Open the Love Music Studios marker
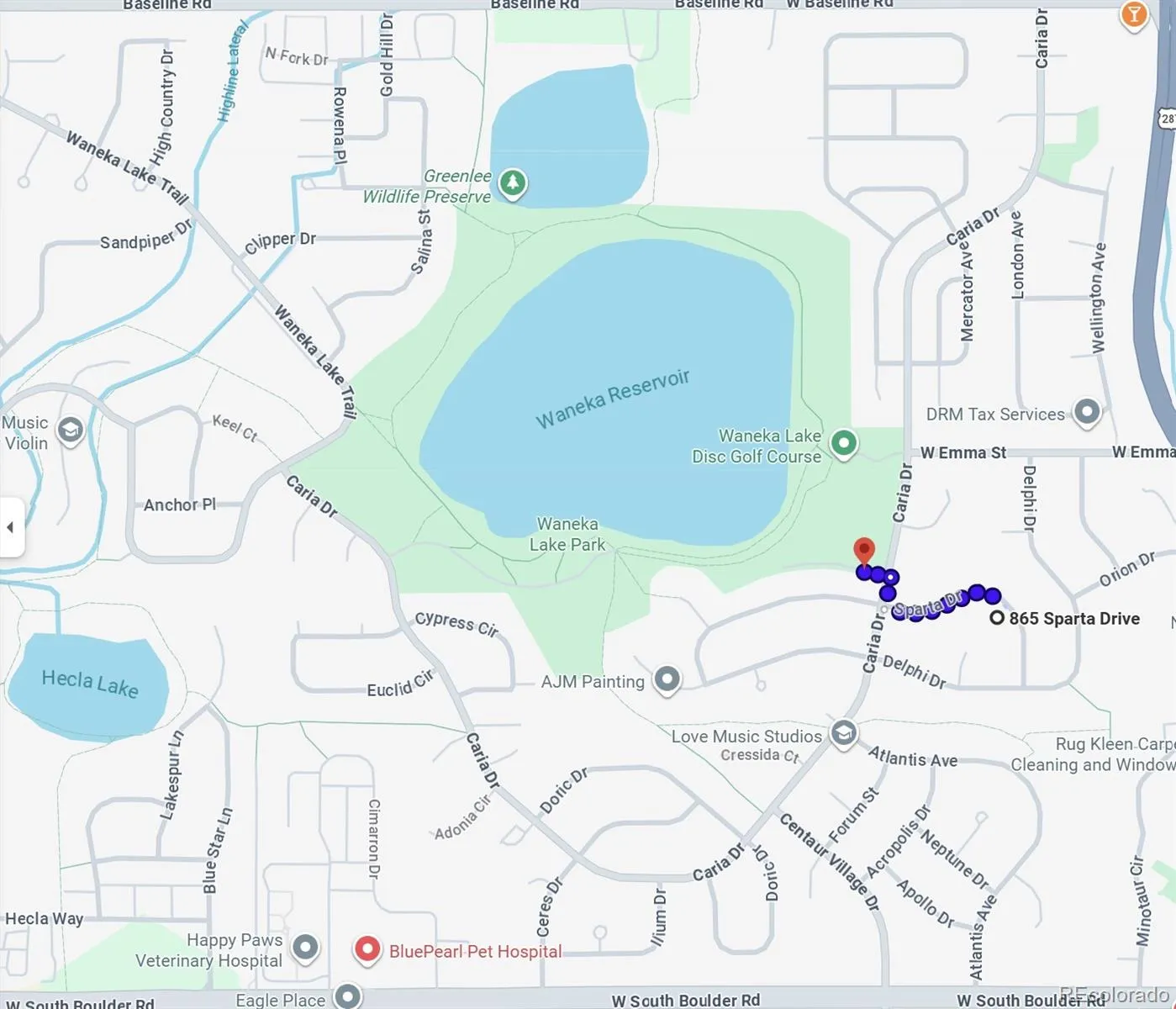This screenshot has height=1009, width=1176. point(843,733)
